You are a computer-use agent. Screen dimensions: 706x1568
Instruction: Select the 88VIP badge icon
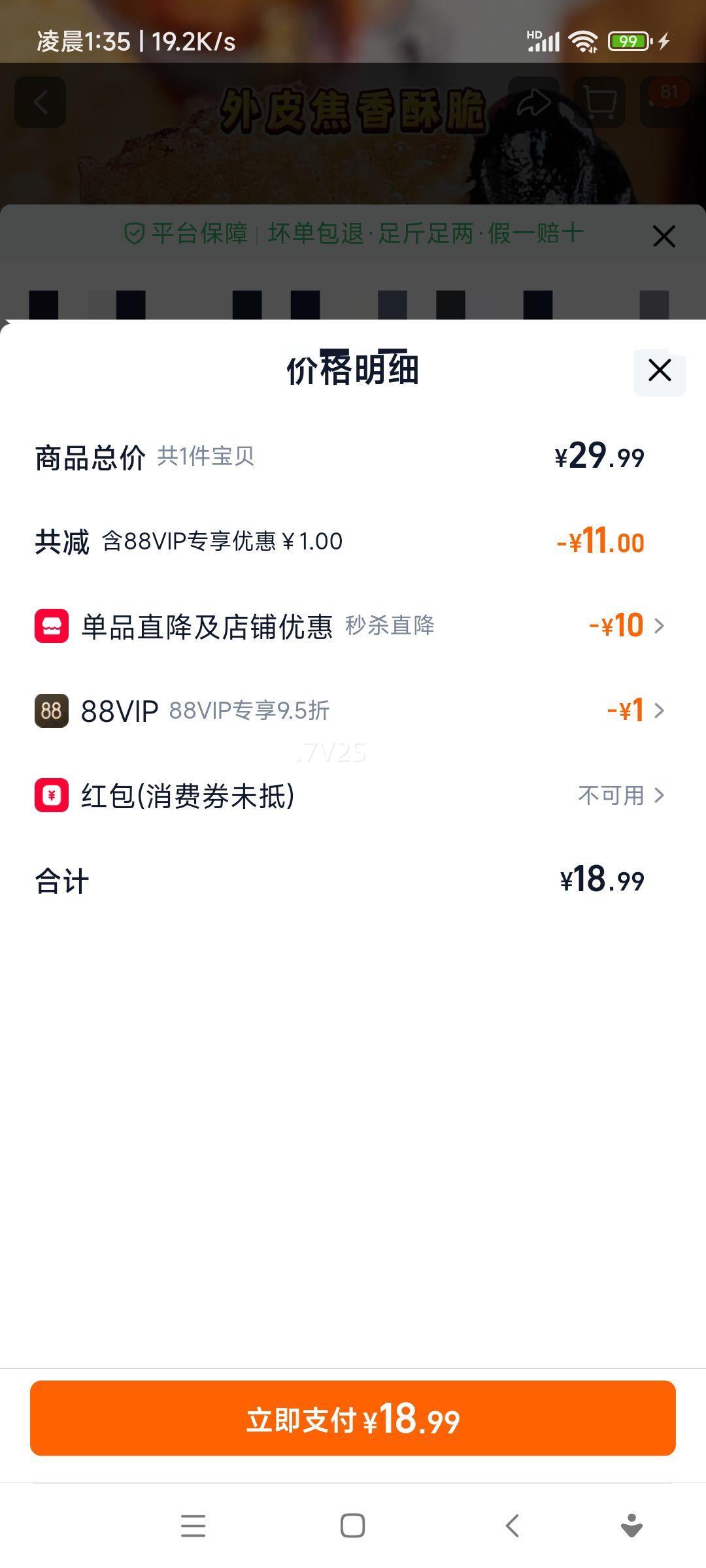point(52,711)
